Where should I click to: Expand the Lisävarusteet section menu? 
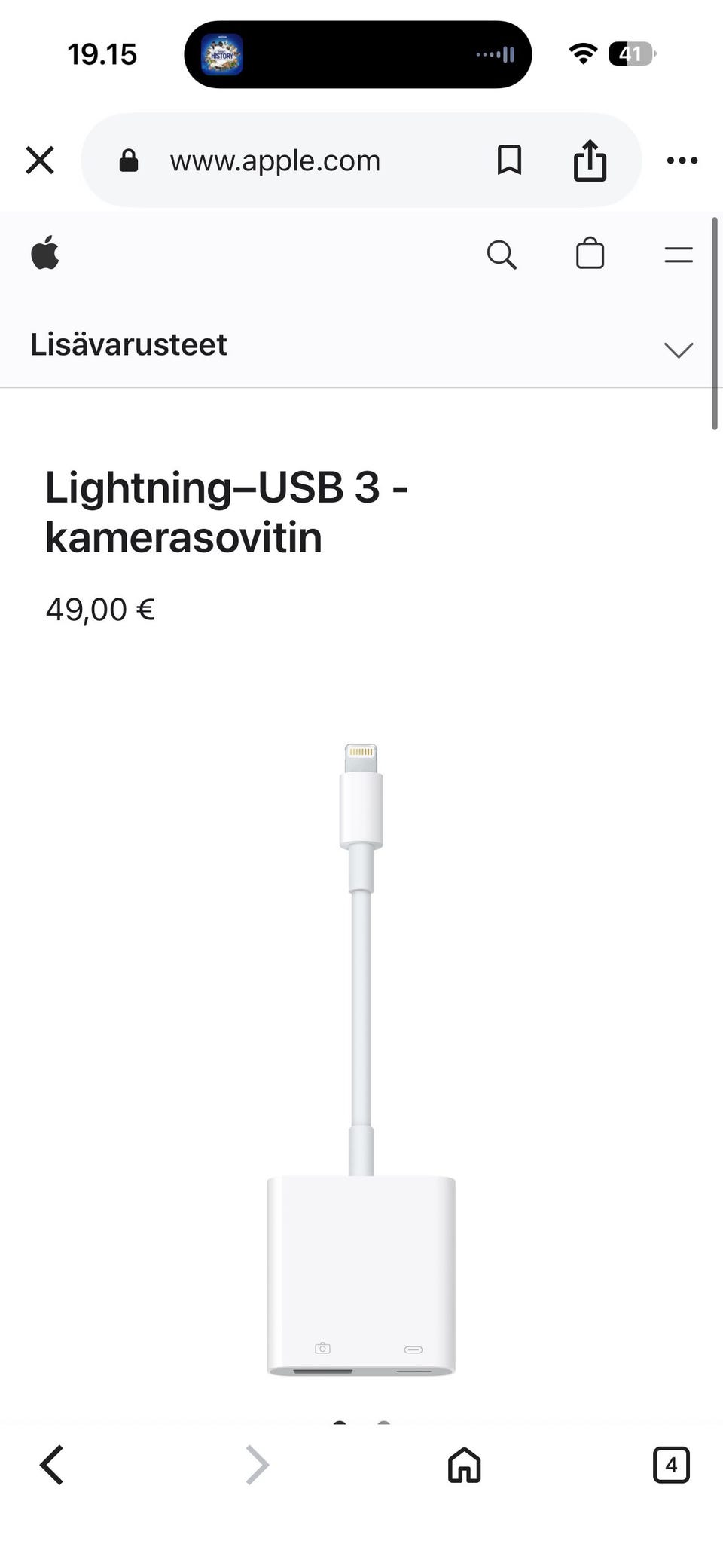678,349
